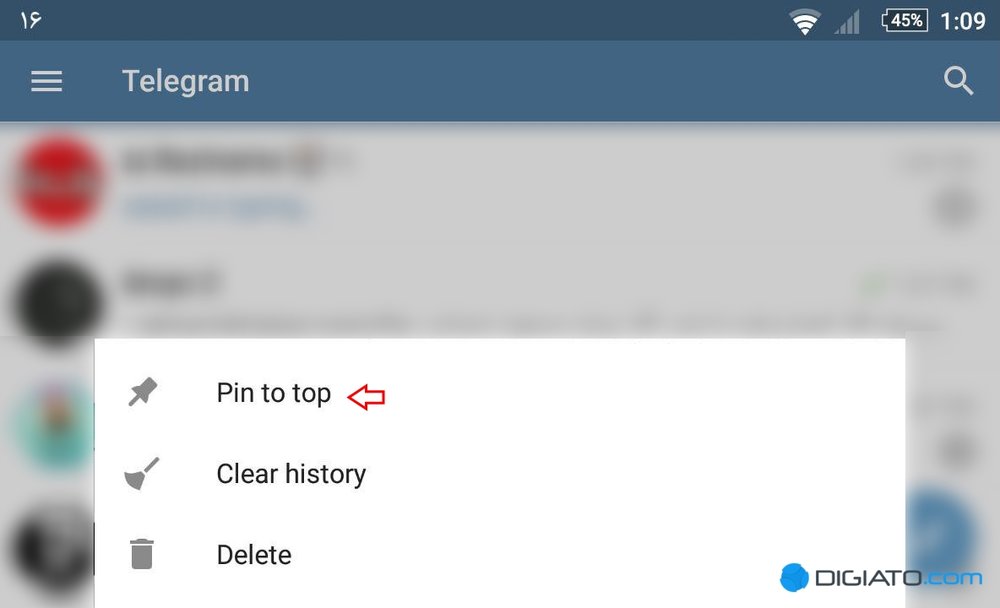This screenshot has width=1000, height=608.
Task: Select Pin to top option
Action: (273, 394)
